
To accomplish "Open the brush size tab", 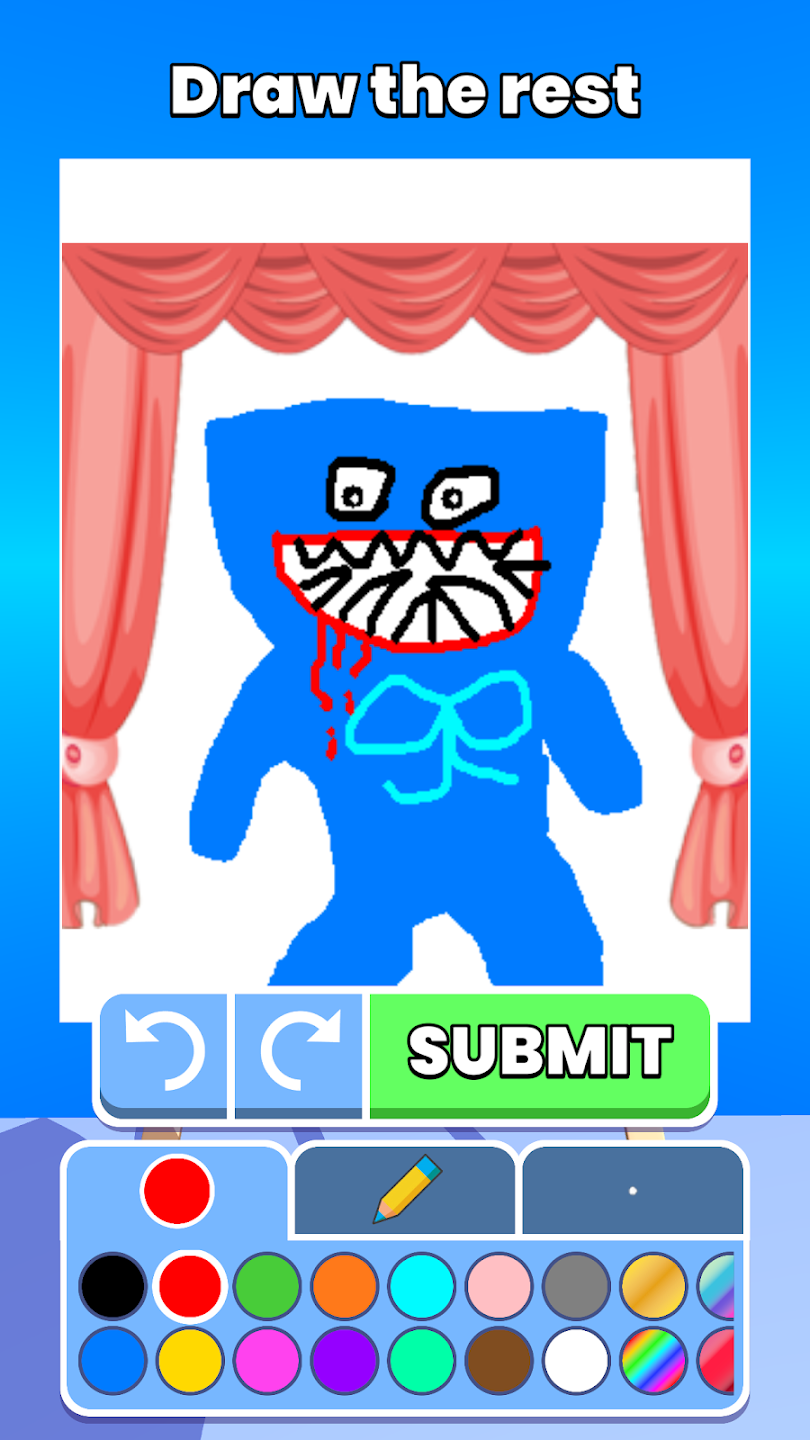I will pyautogui.click(x=632, y=1190).
